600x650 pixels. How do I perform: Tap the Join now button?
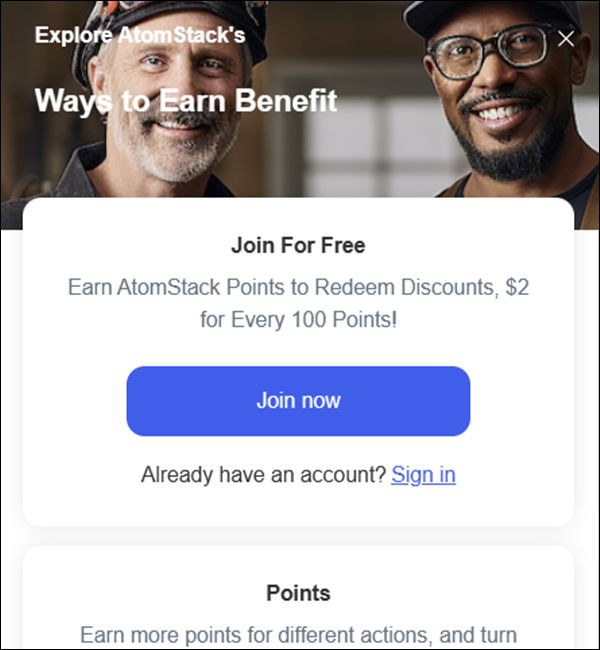[x=298, y=401]
